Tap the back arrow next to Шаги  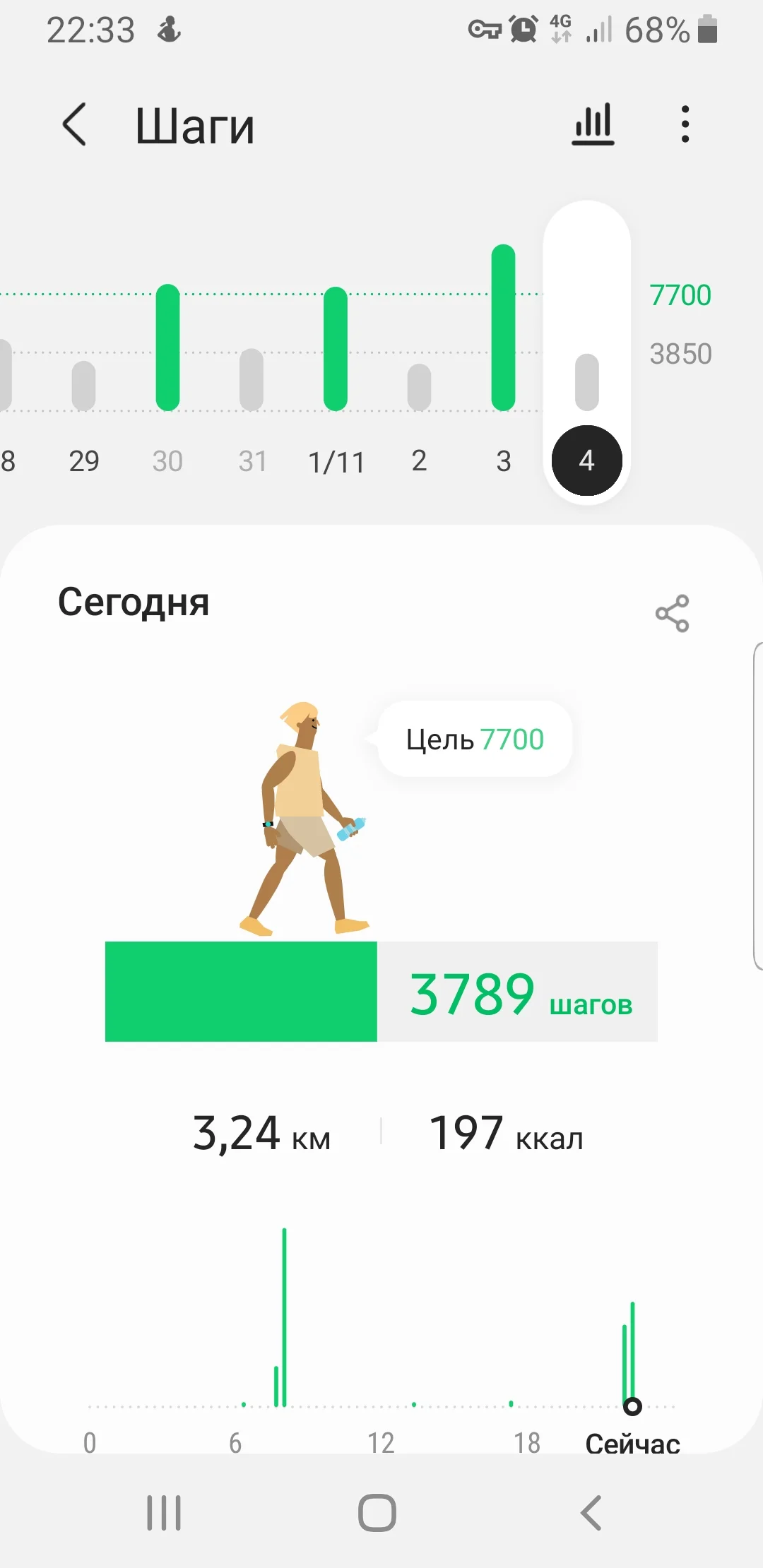(76, 124)
